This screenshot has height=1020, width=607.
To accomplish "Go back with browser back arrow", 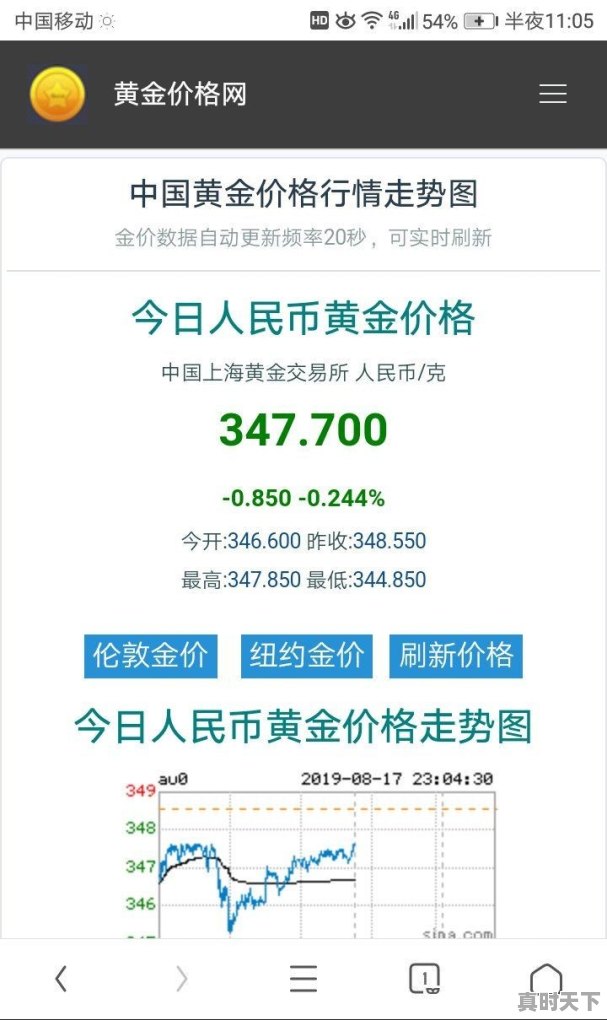I will point(61,978).
